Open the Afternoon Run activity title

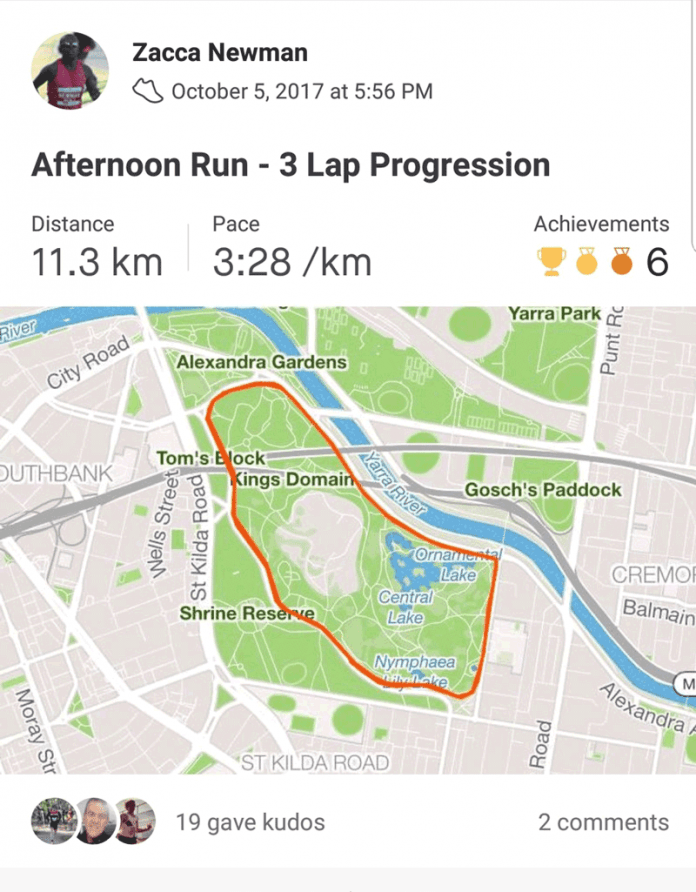290,165
